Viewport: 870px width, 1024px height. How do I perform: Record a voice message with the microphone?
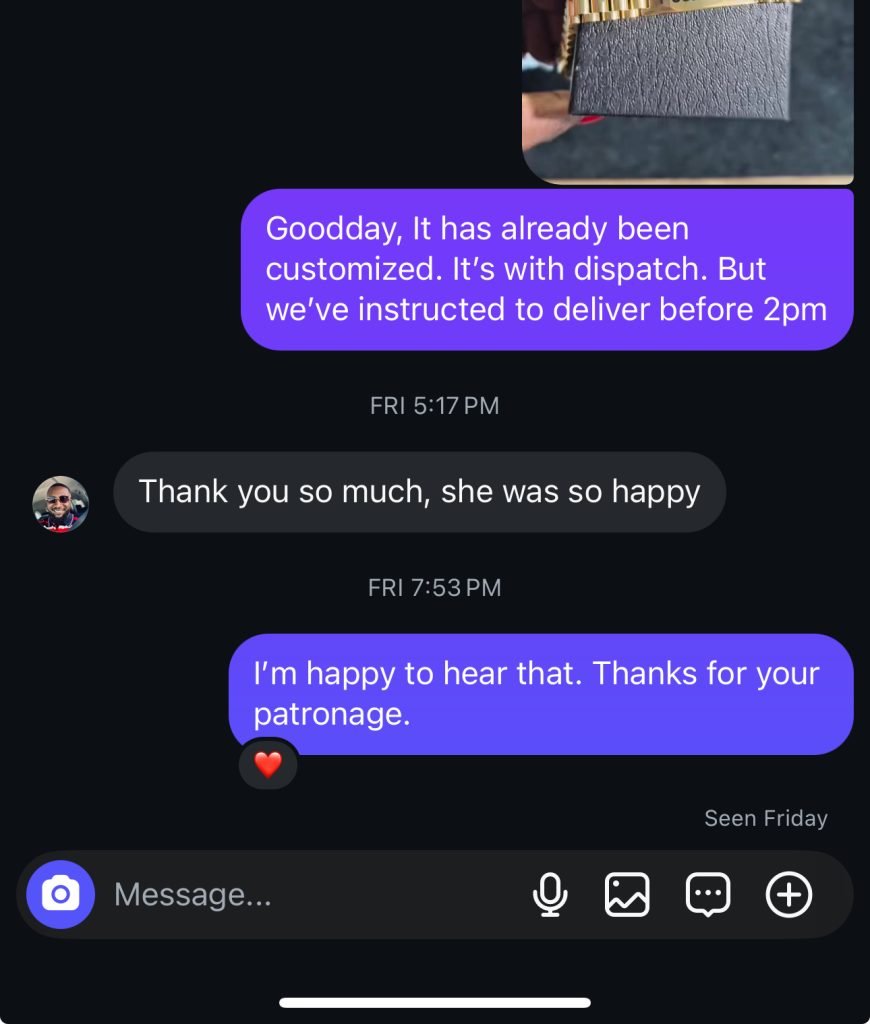549,894
